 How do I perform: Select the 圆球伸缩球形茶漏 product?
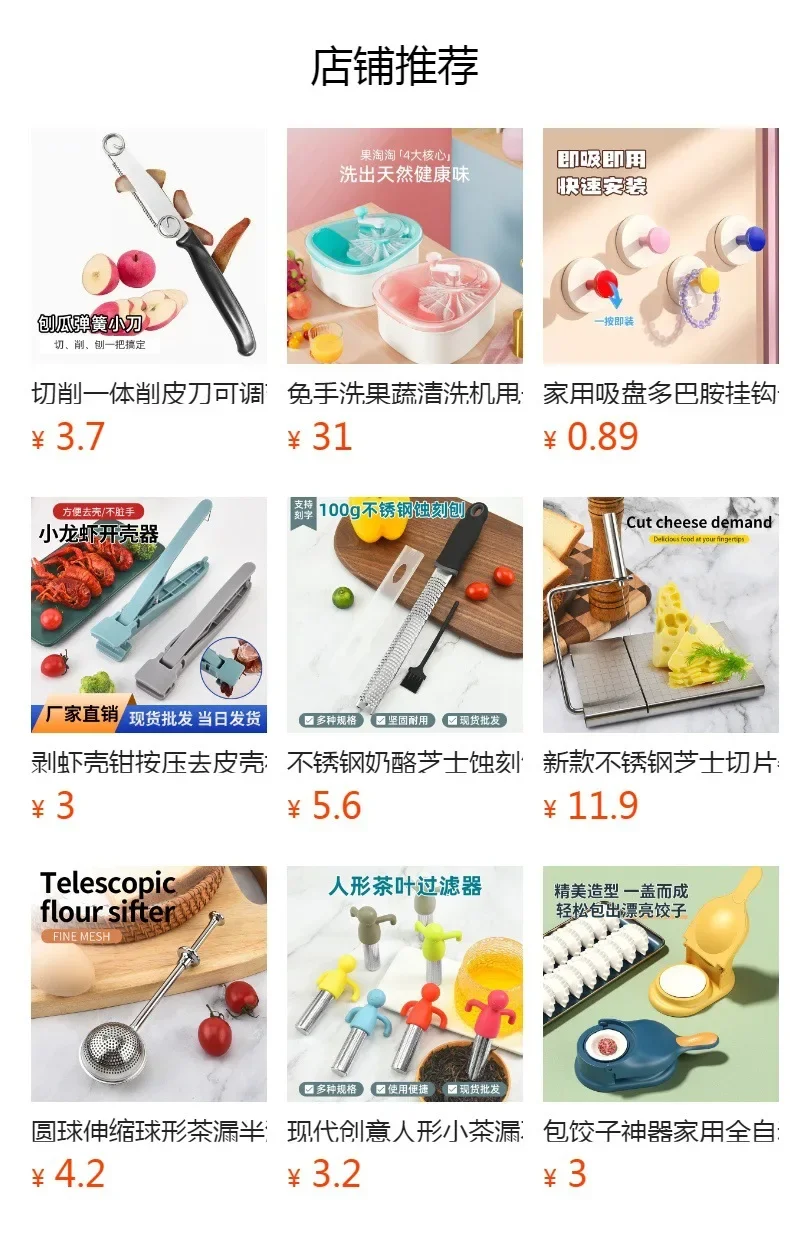149,984
